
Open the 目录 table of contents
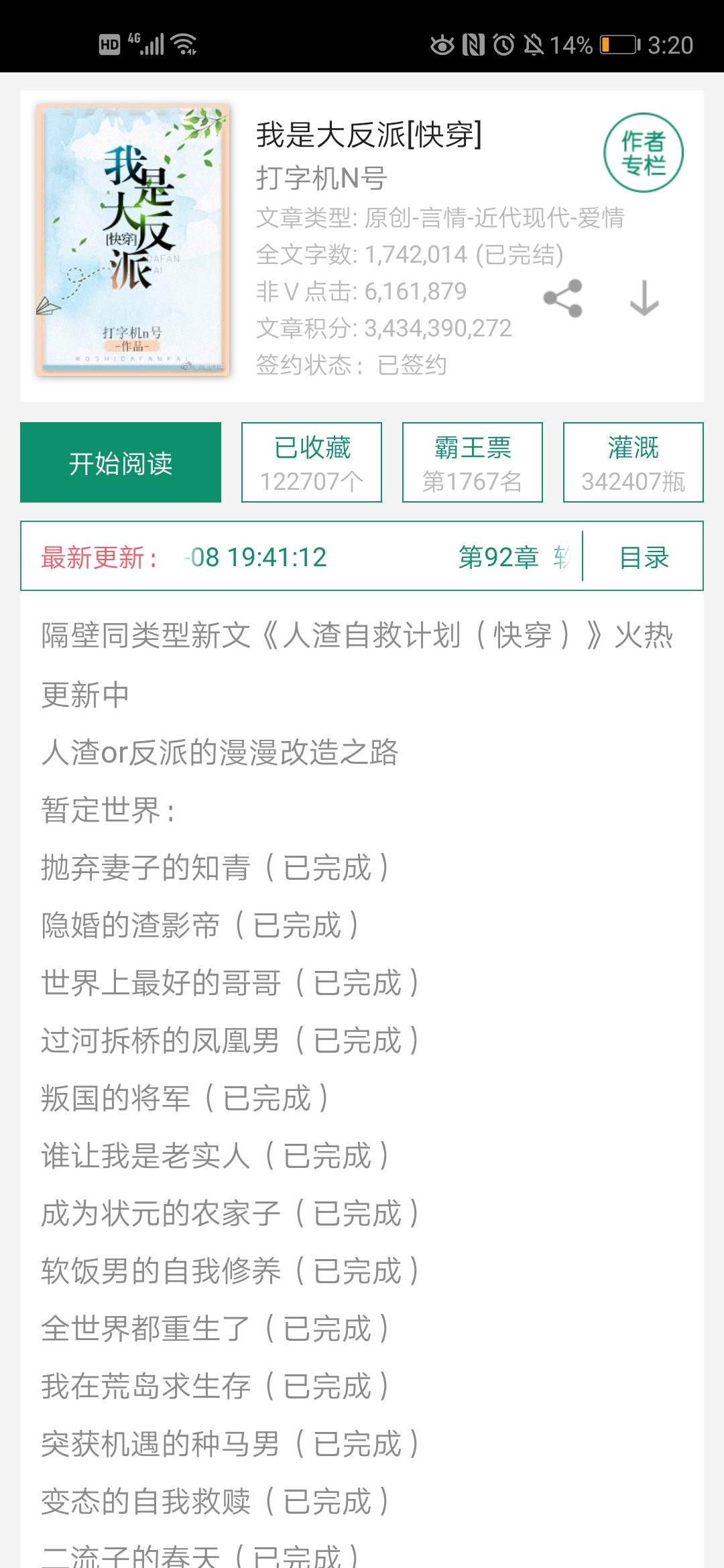[x=644, y=557]
